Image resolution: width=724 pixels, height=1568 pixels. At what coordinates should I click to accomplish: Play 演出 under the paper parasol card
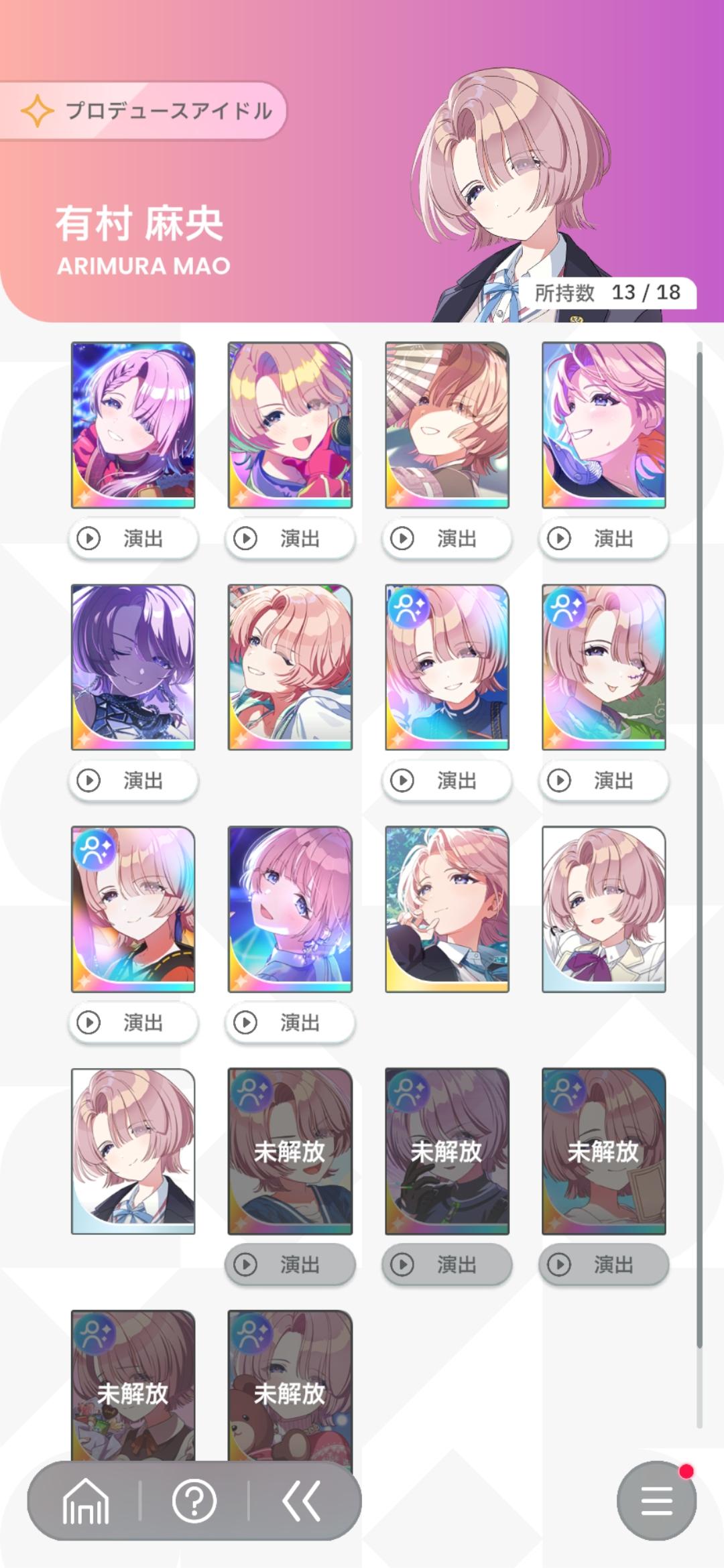pos(447,538)
